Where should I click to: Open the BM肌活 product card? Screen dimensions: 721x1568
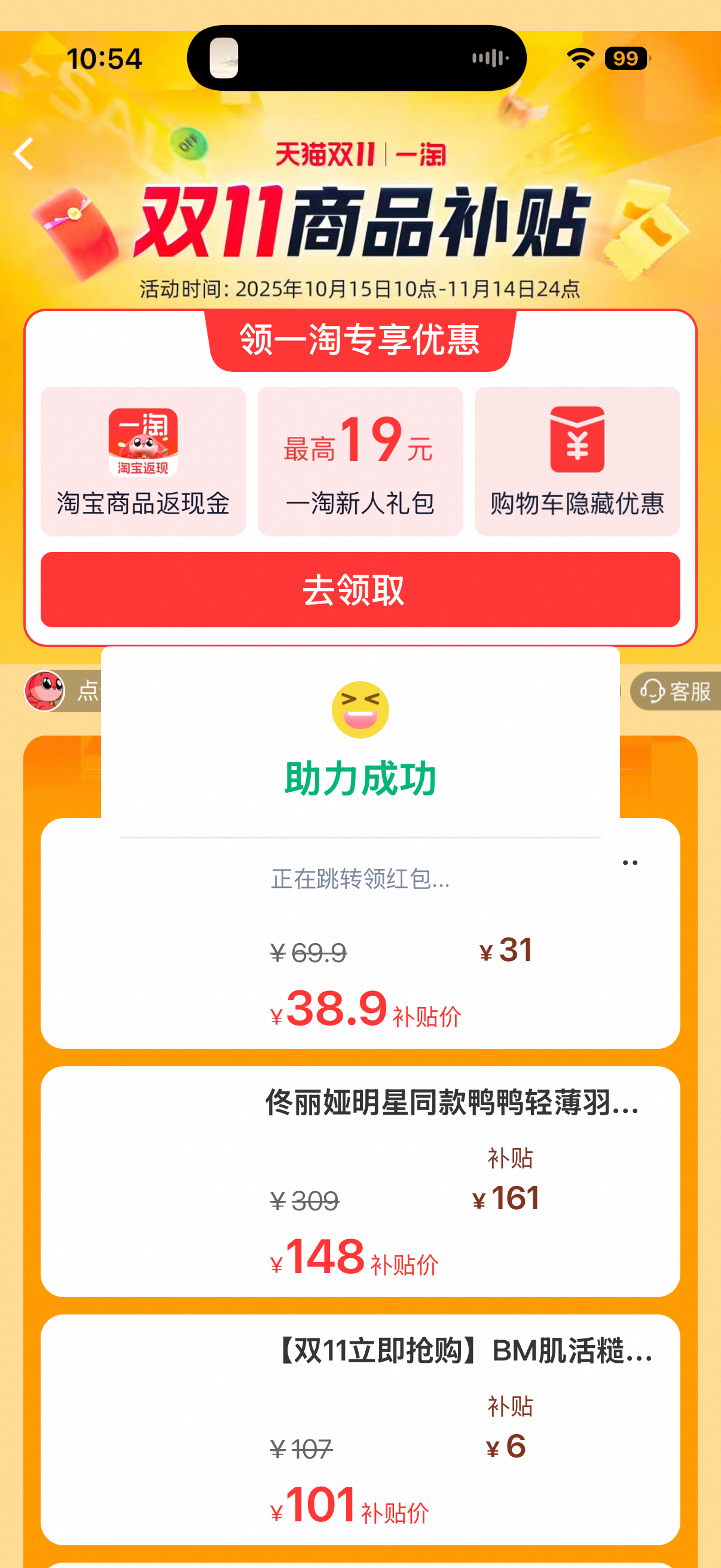click(x=360, y=1429)
